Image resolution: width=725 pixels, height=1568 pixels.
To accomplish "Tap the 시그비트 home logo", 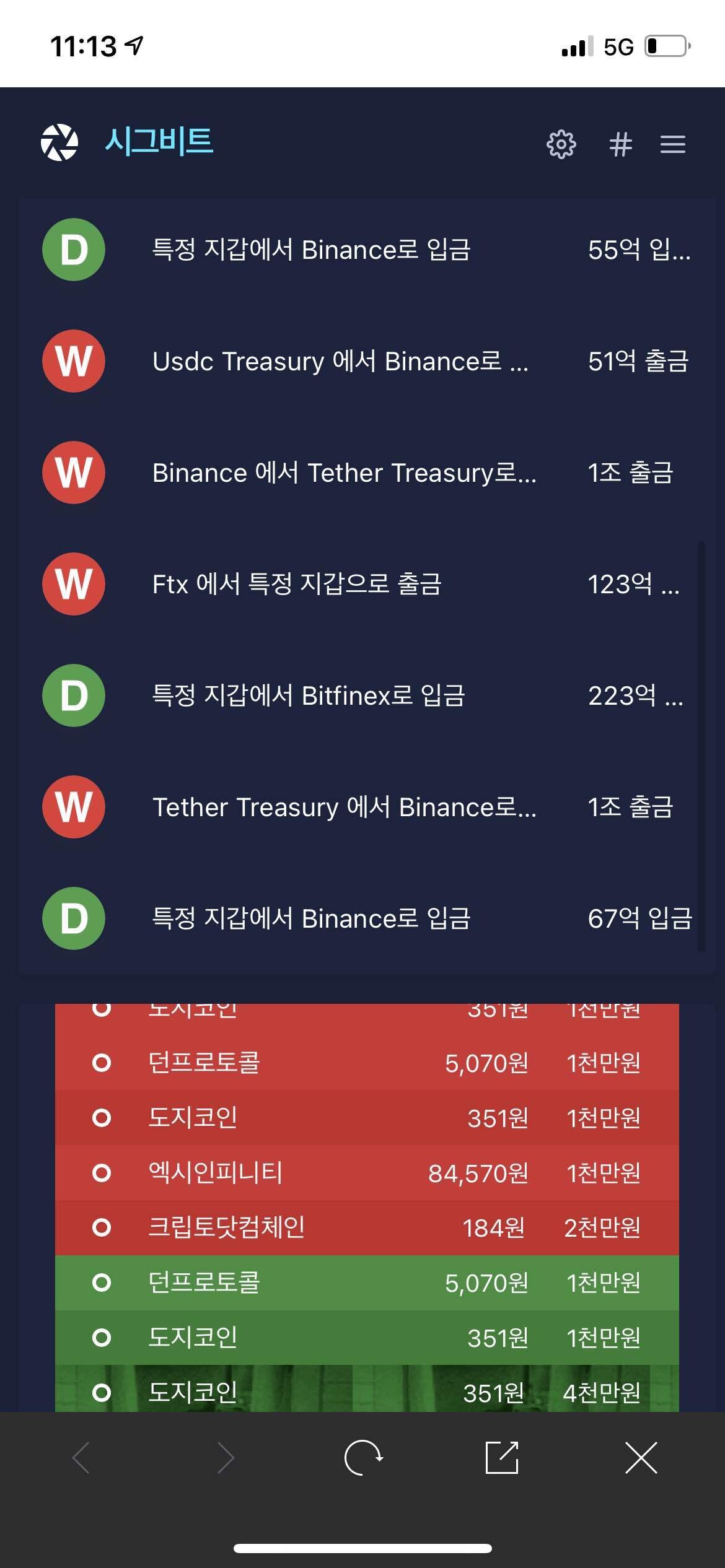I will (127, 142).
